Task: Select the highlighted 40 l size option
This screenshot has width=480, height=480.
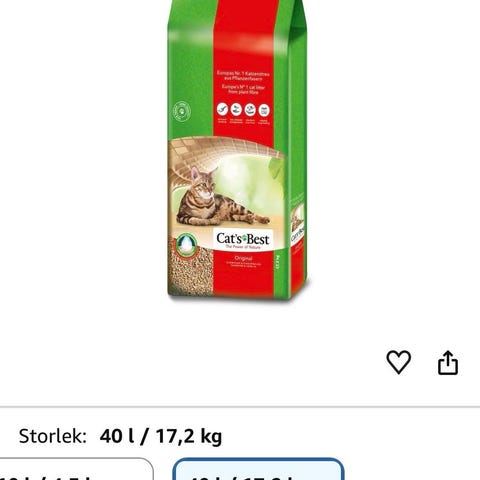Action: pos(258,469)
